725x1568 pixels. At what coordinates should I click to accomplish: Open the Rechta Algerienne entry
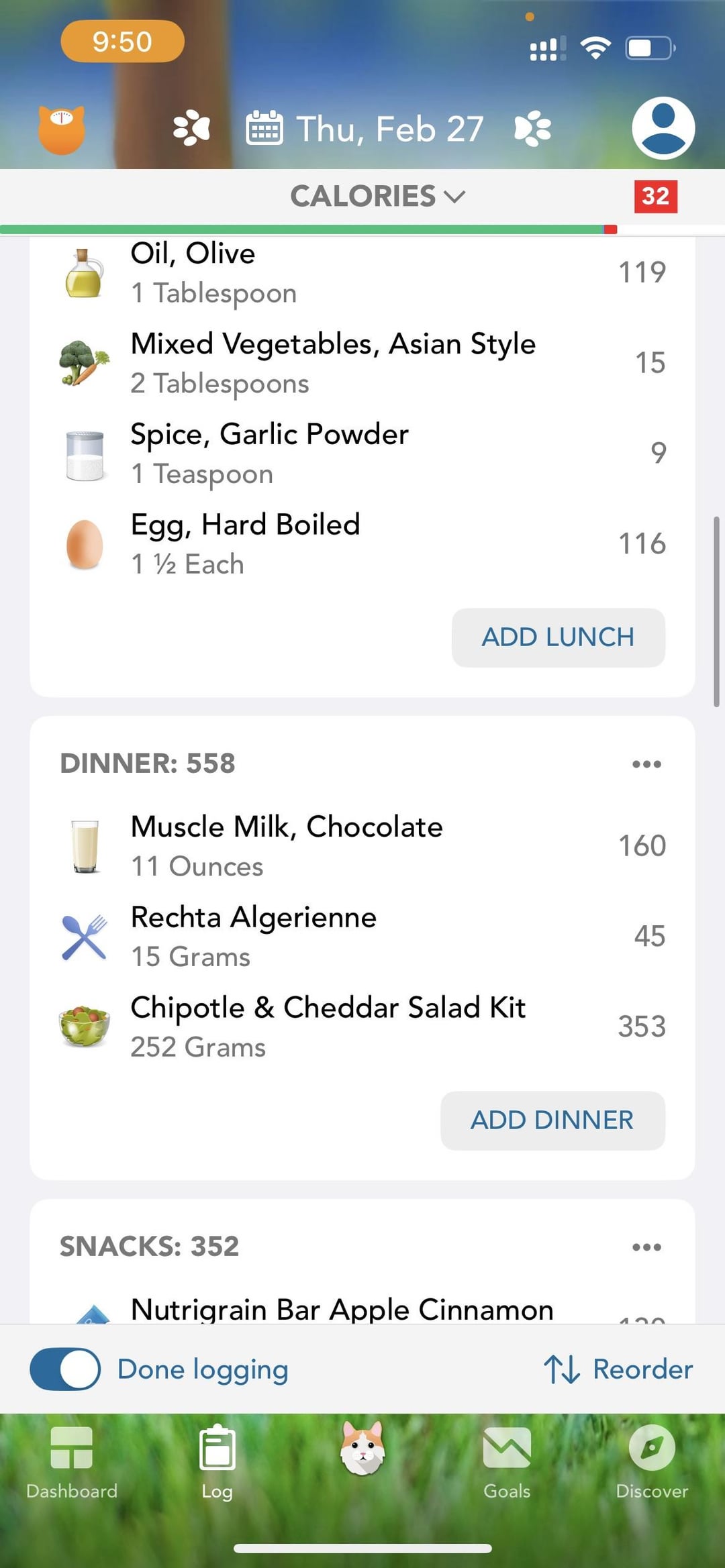click(x=362, y=937)
